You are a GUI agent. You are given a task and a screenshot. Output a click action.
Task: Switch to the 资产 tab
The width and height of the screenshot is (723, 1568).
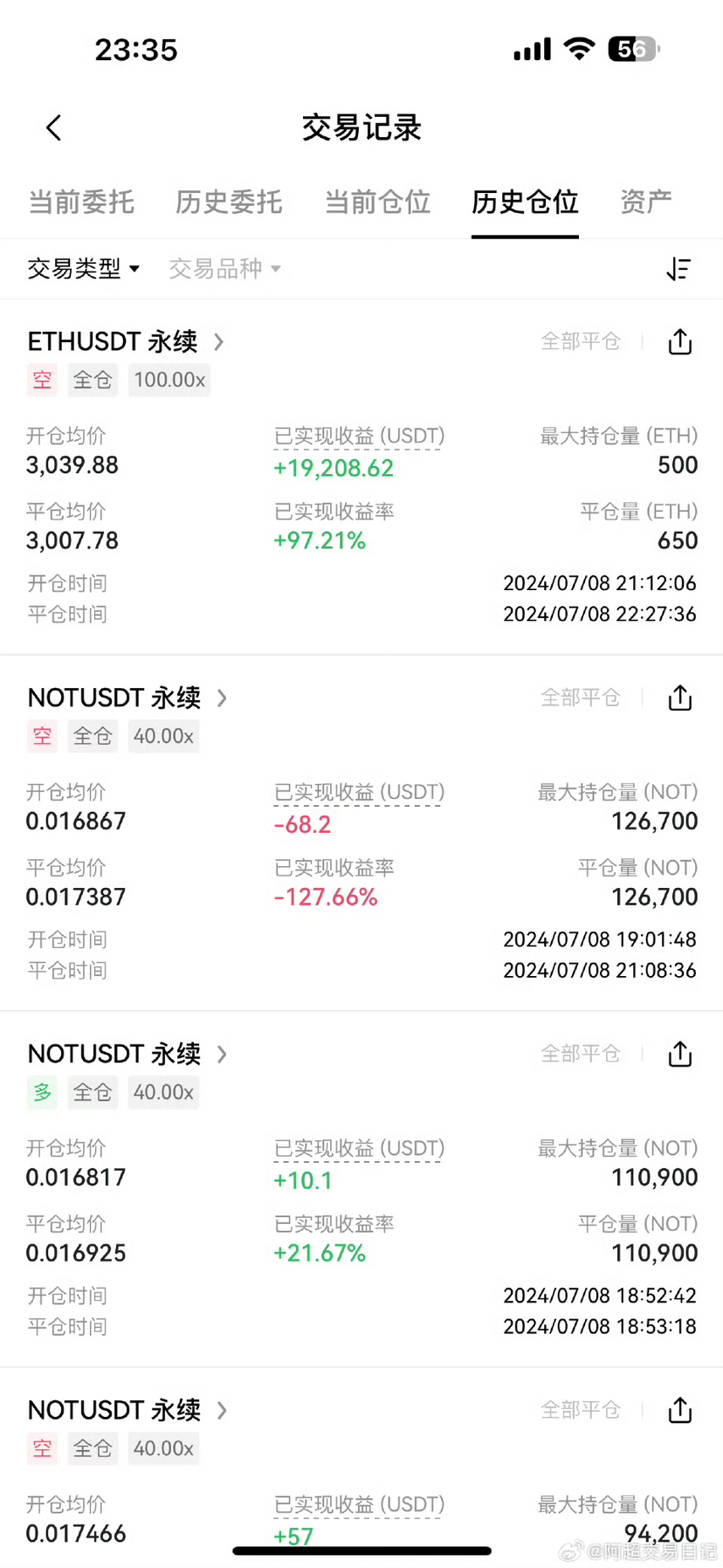tap(646, 202)
